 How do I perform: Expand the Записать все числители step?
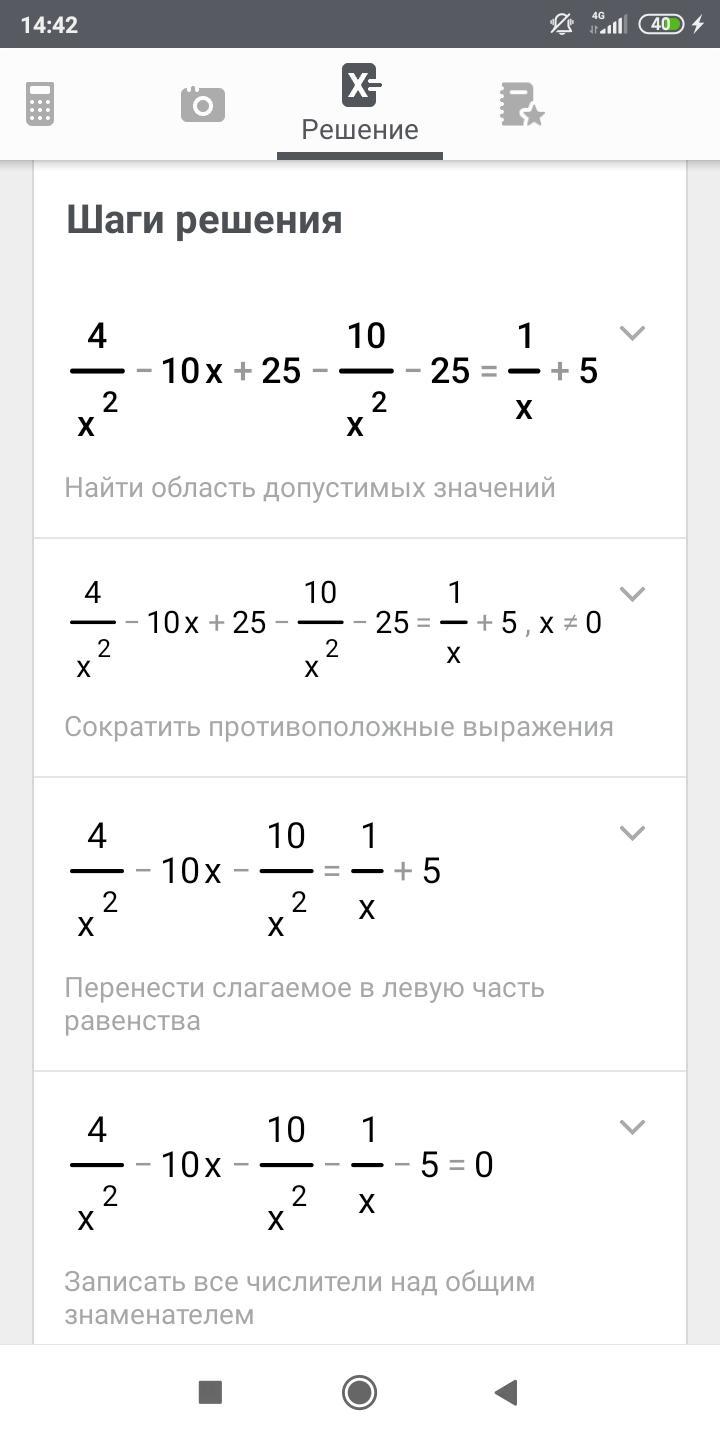[x=632, y=1127]
